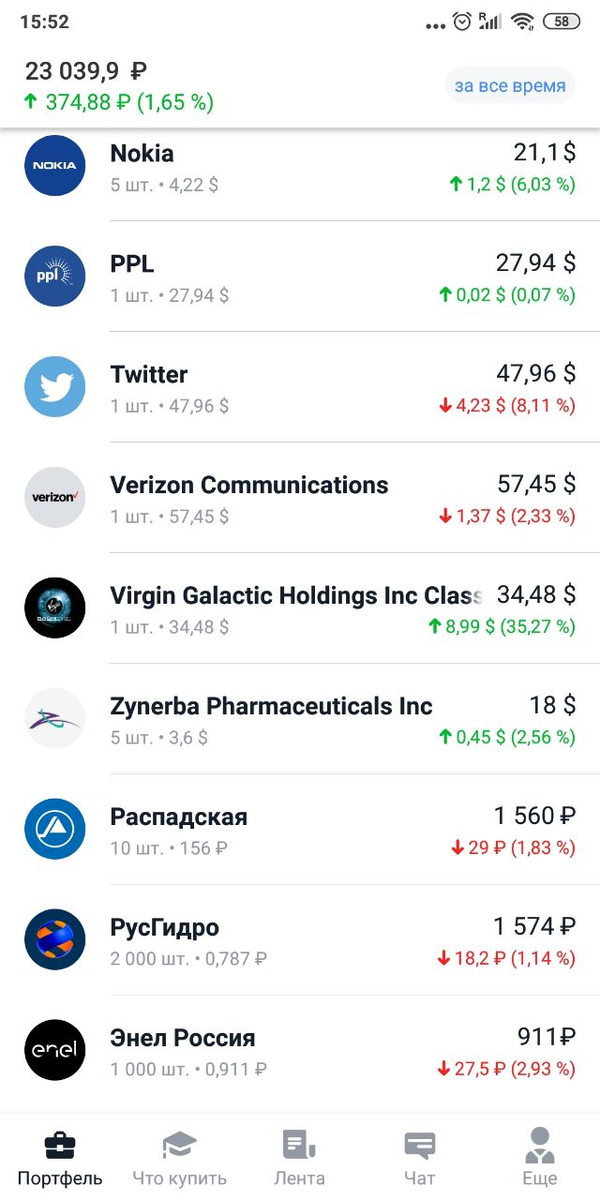Select Virgin Galactic Holdings row
This screenshot has height=1200, width=600.
pyautogui.click(x=300, y=608)
